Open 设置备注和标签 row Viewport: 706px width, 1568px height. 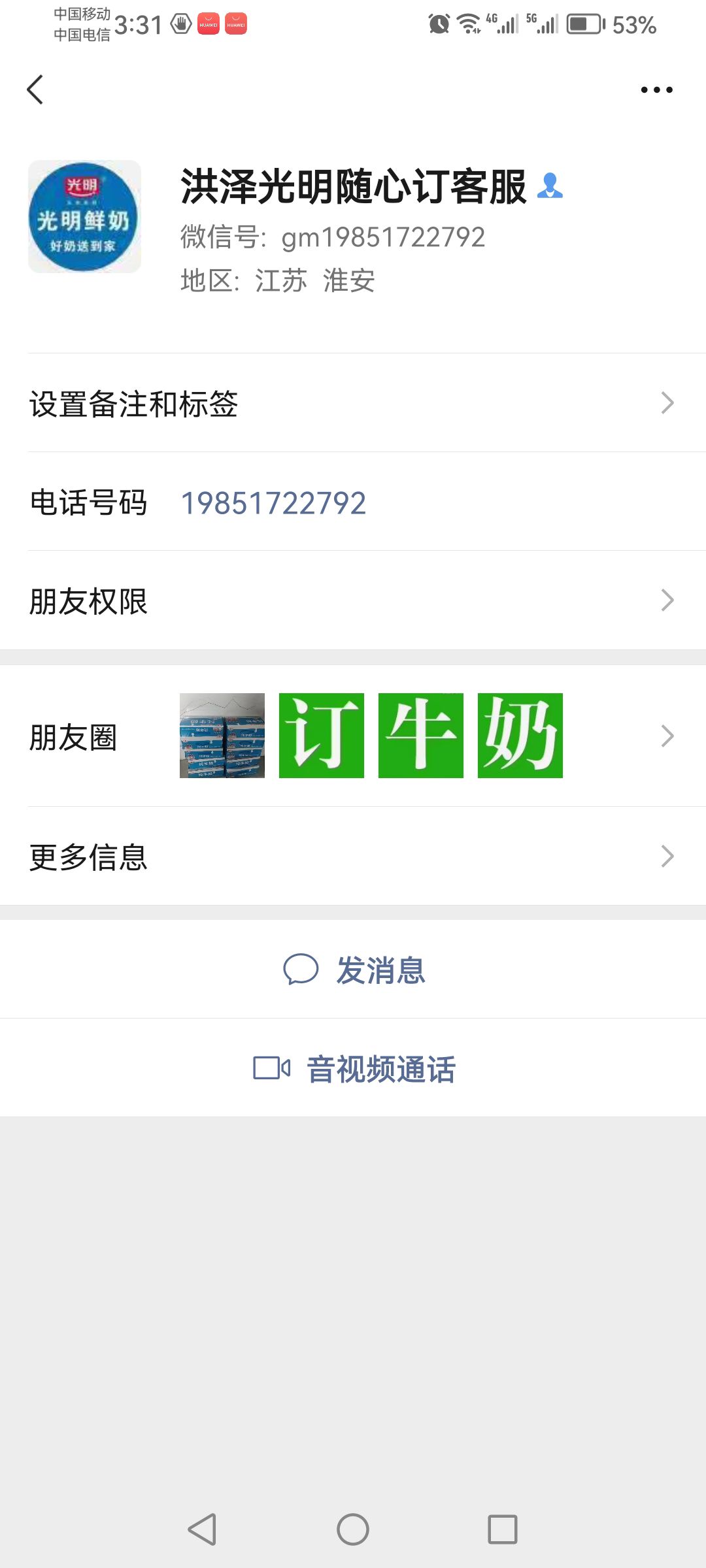tap(353, 403)
